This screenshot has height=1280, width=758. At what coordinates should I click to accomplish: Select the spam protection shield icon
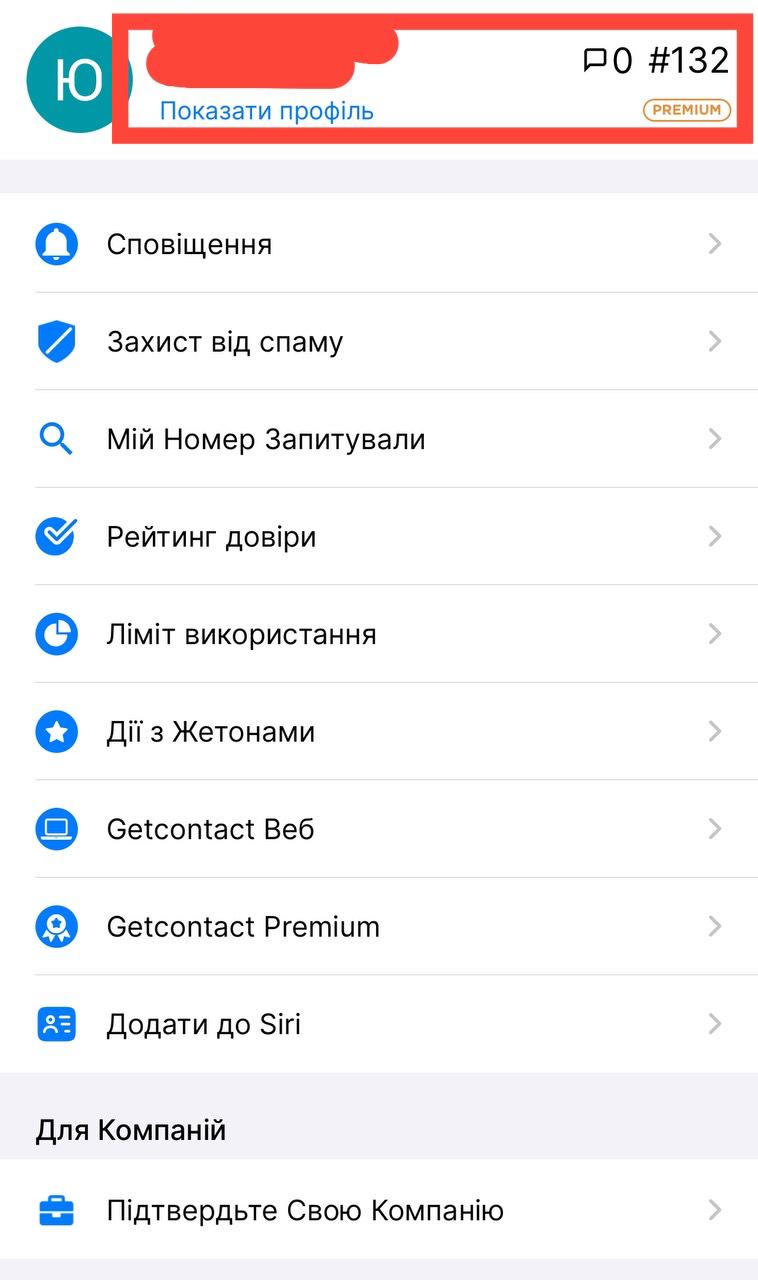58,340
